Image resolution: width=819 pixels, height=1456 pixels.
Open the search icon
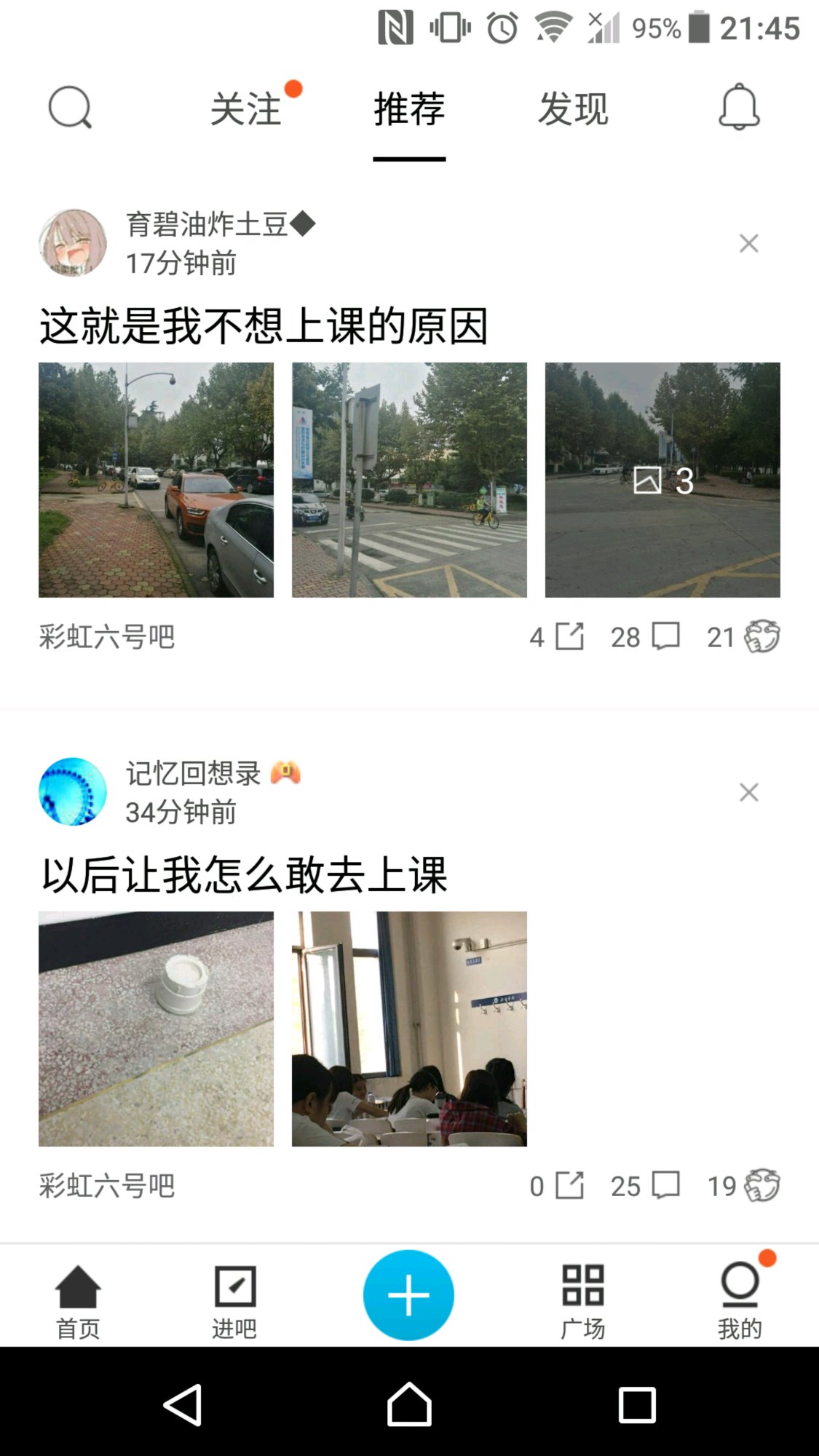click(70, 108)
